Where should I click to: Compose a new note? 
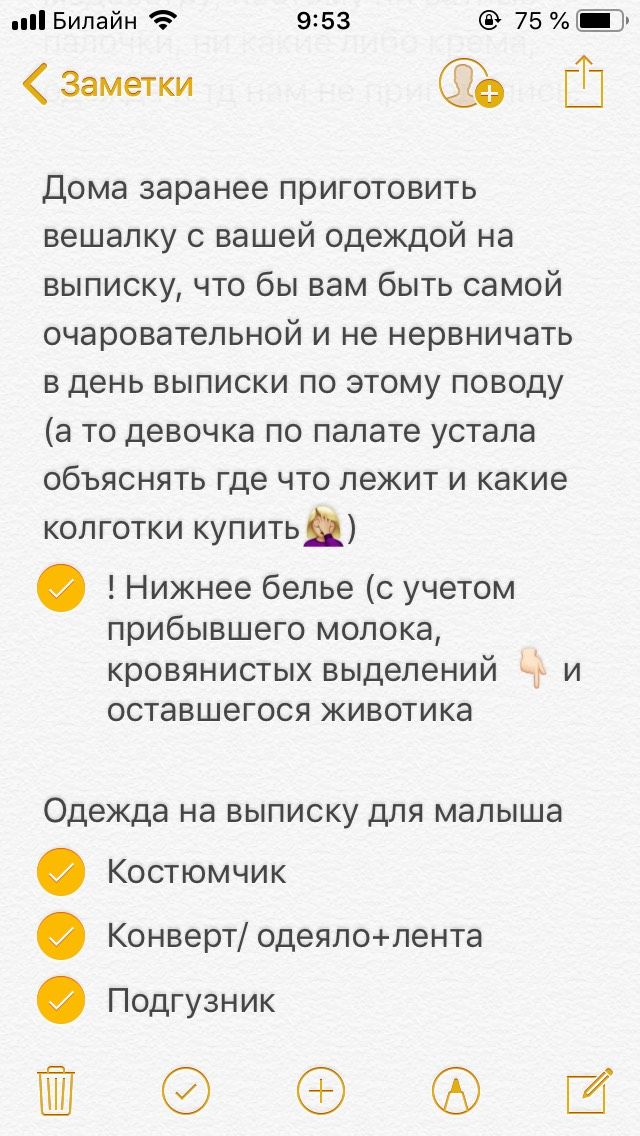[588, 1090]
